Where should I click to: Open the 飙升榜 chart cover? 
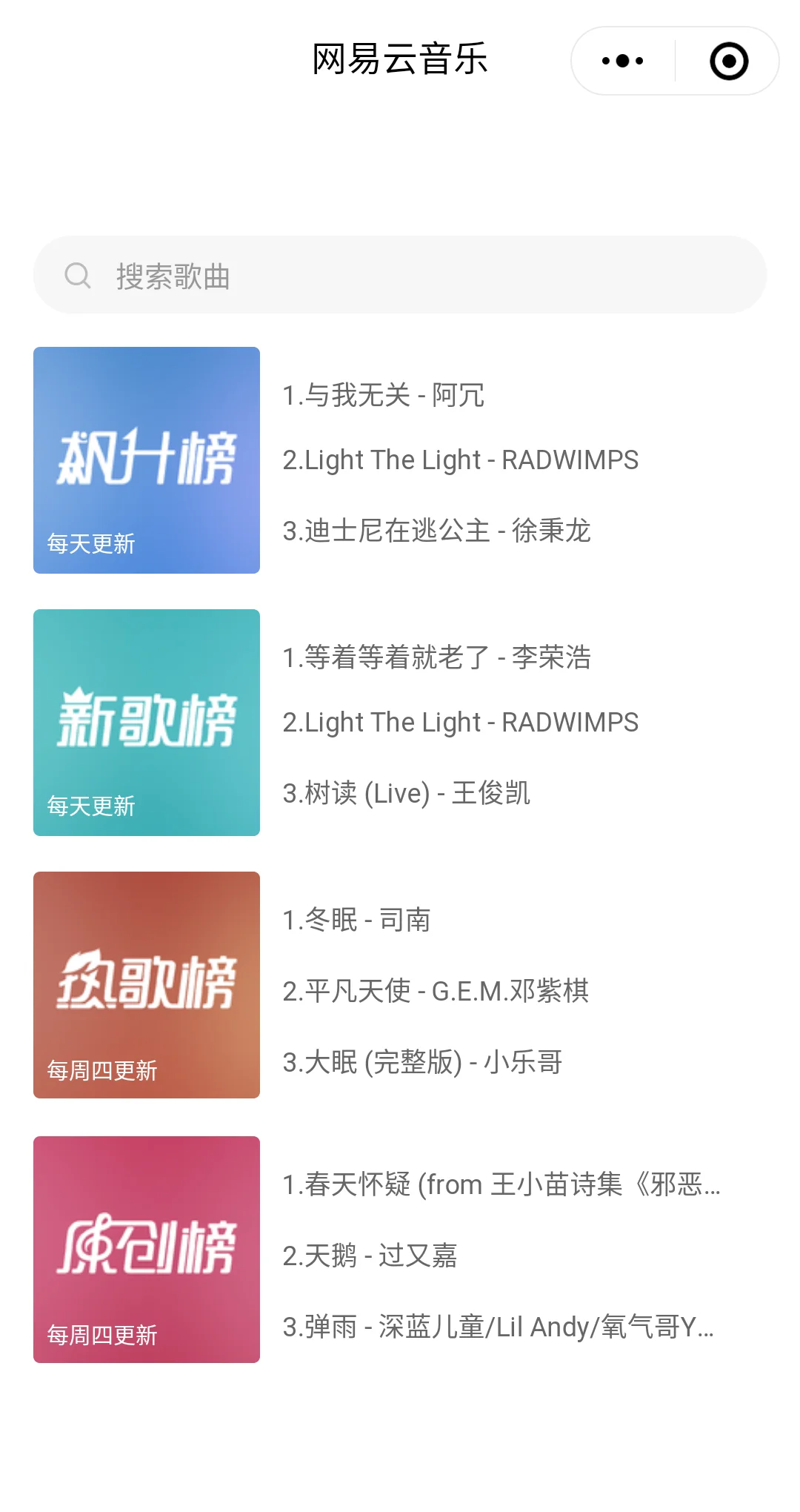[x=147, y=460]
